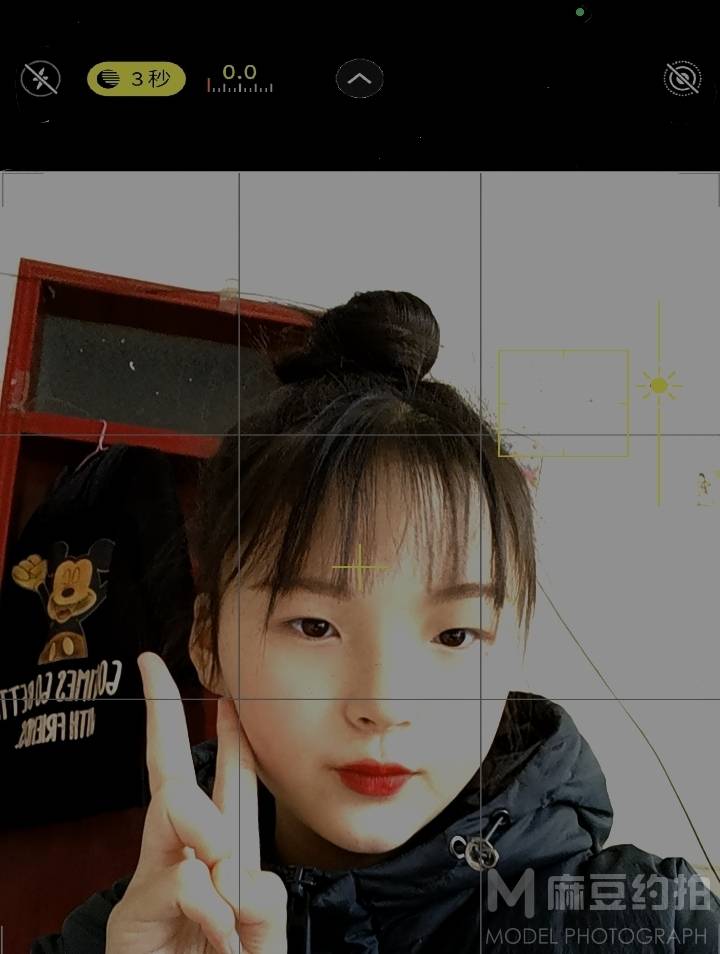Toggle the Live Photo icon
720x954 pixels.
click(x=682, y=79)
